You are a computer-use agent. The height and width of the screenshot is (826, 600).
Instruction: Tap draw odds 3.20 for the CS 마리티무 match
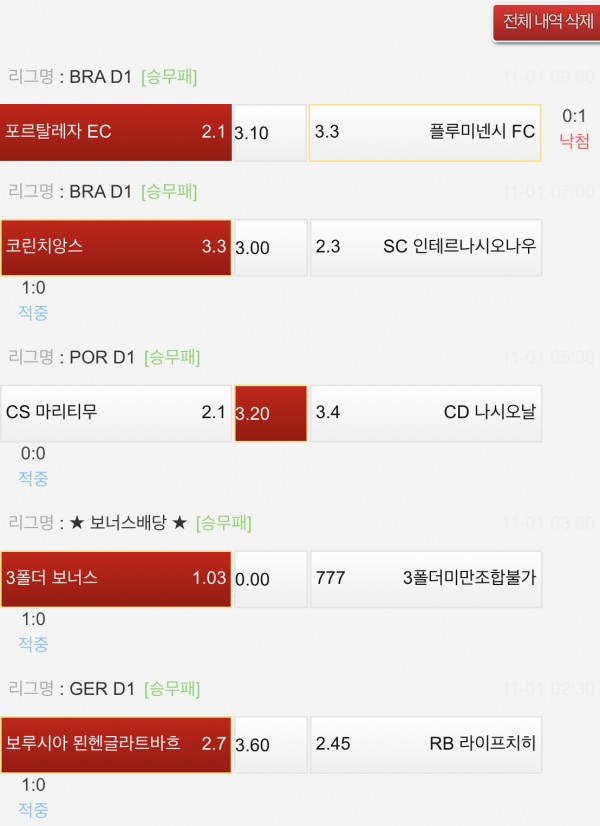pyautogui.click(x=269, y=413)
